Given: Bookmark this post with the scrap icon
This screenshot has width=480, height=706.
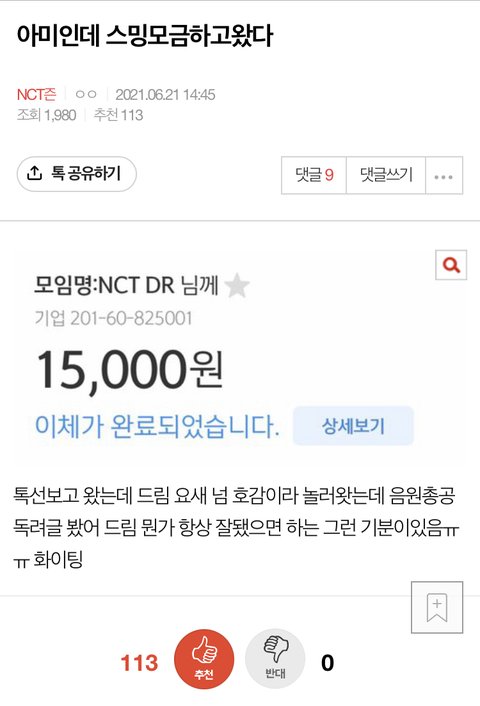Looking at the screenshot, I should coord(437,607).
